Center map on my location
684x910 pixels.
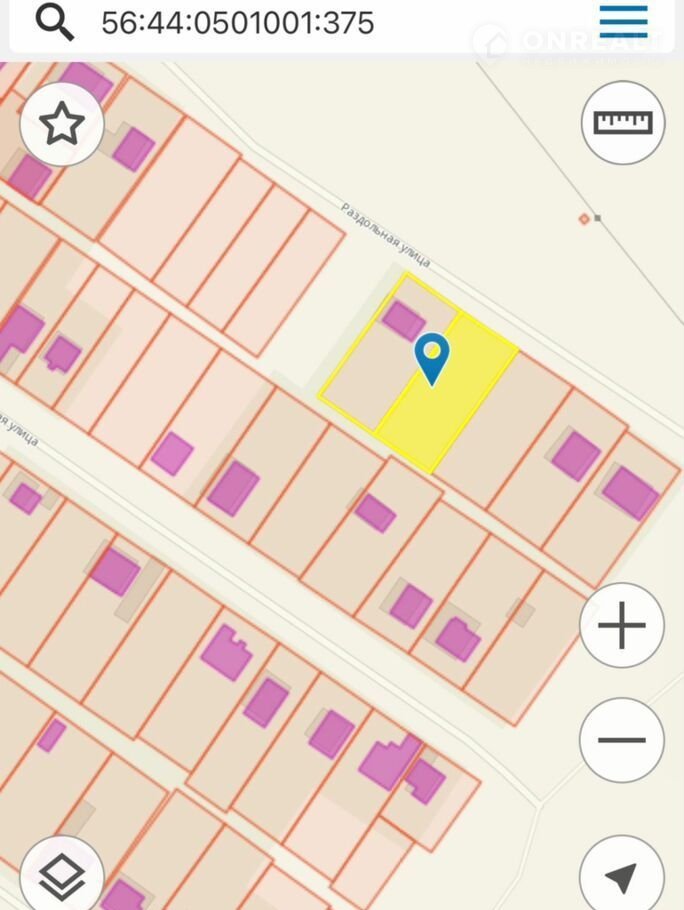coord(622,877)
